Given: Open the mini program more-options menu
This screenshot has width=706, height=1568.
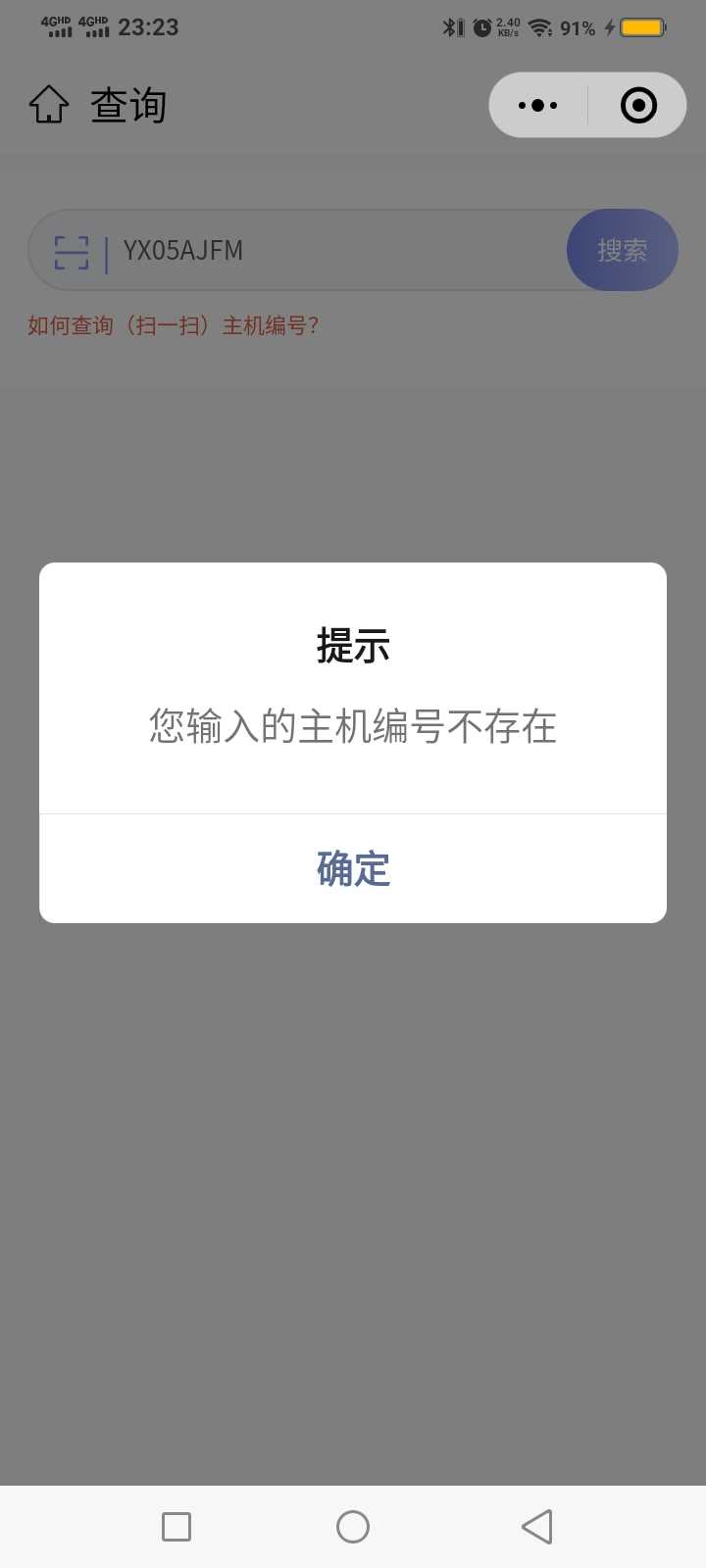Looking at the screenshot, I should (x=537, y=105).
